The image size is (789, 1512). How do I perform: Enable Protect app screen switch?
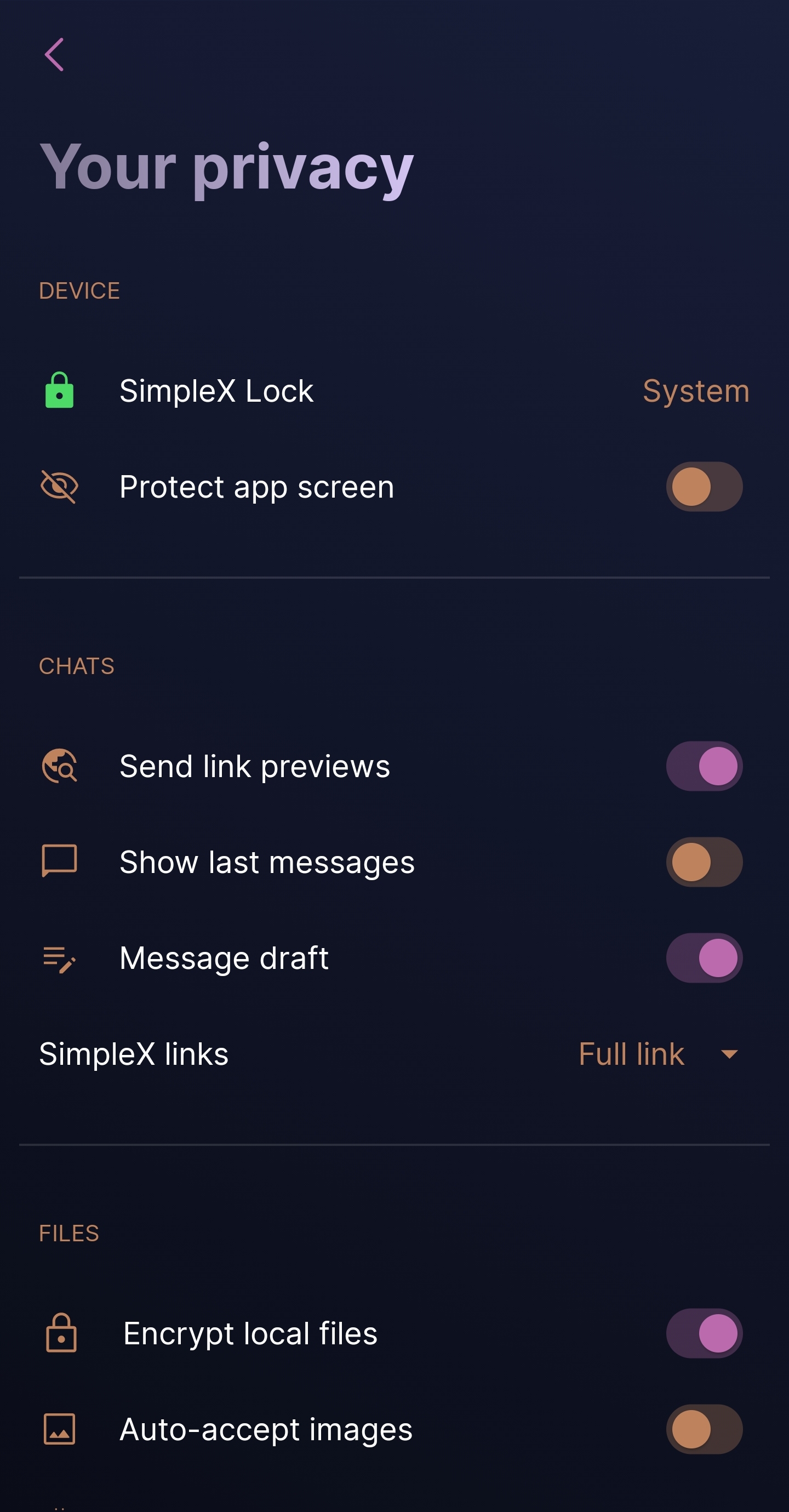[x=704, y=487]
